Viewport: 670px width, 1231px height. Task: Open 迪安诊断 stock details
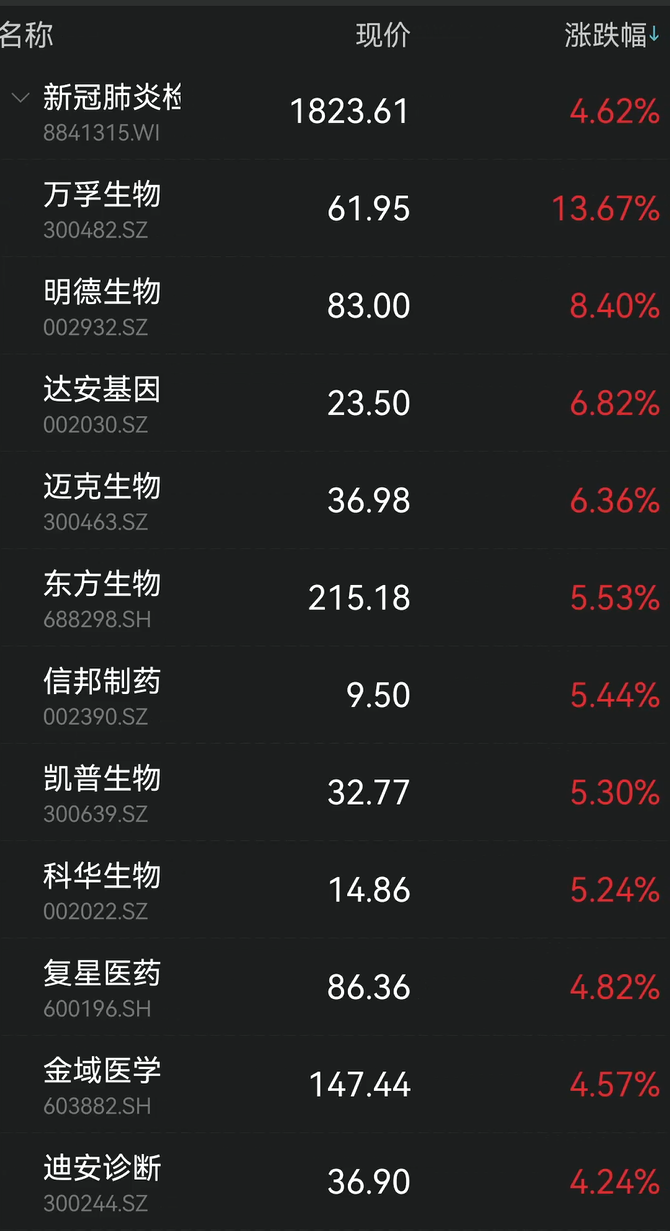pos(335,1181)
